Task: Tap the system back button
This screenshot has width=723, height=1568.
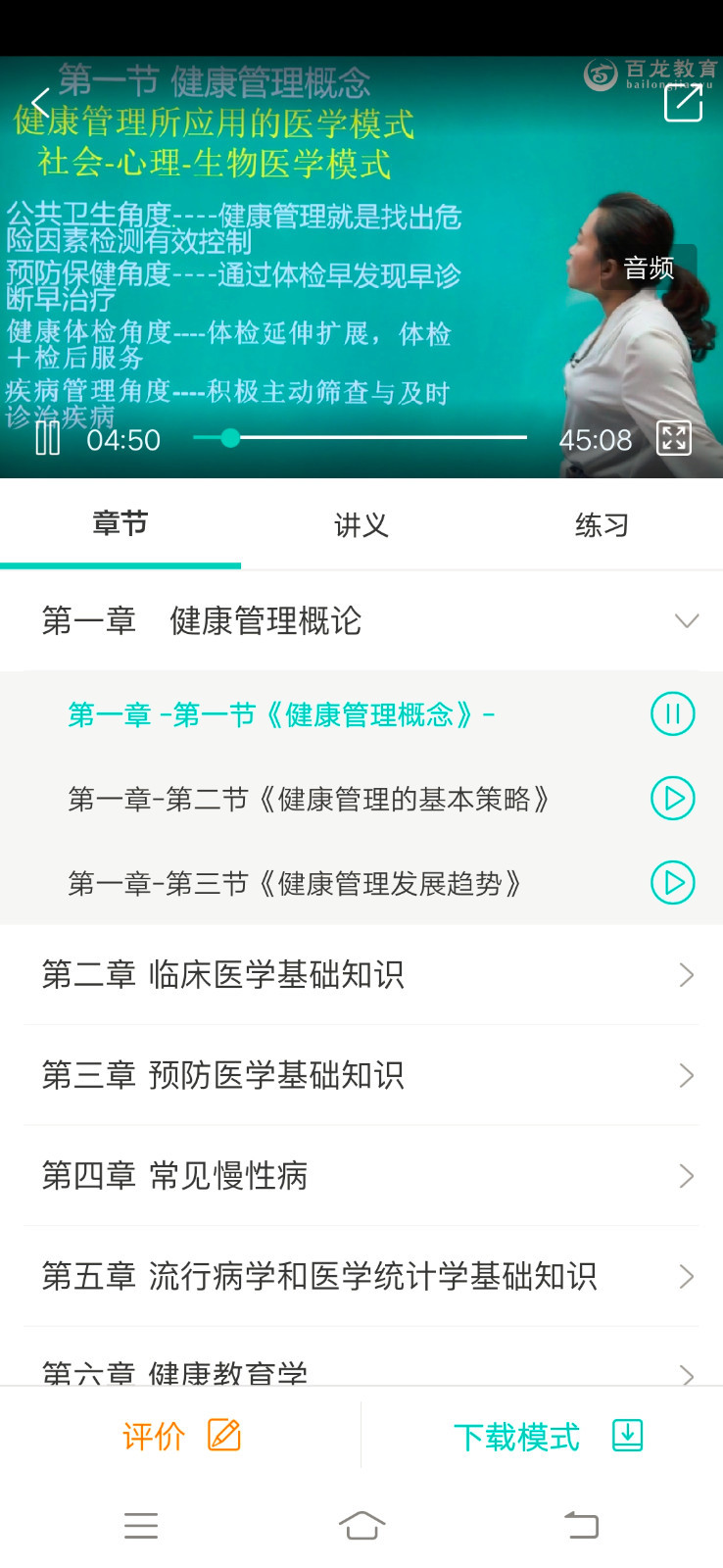Action: click(582, 1525)
